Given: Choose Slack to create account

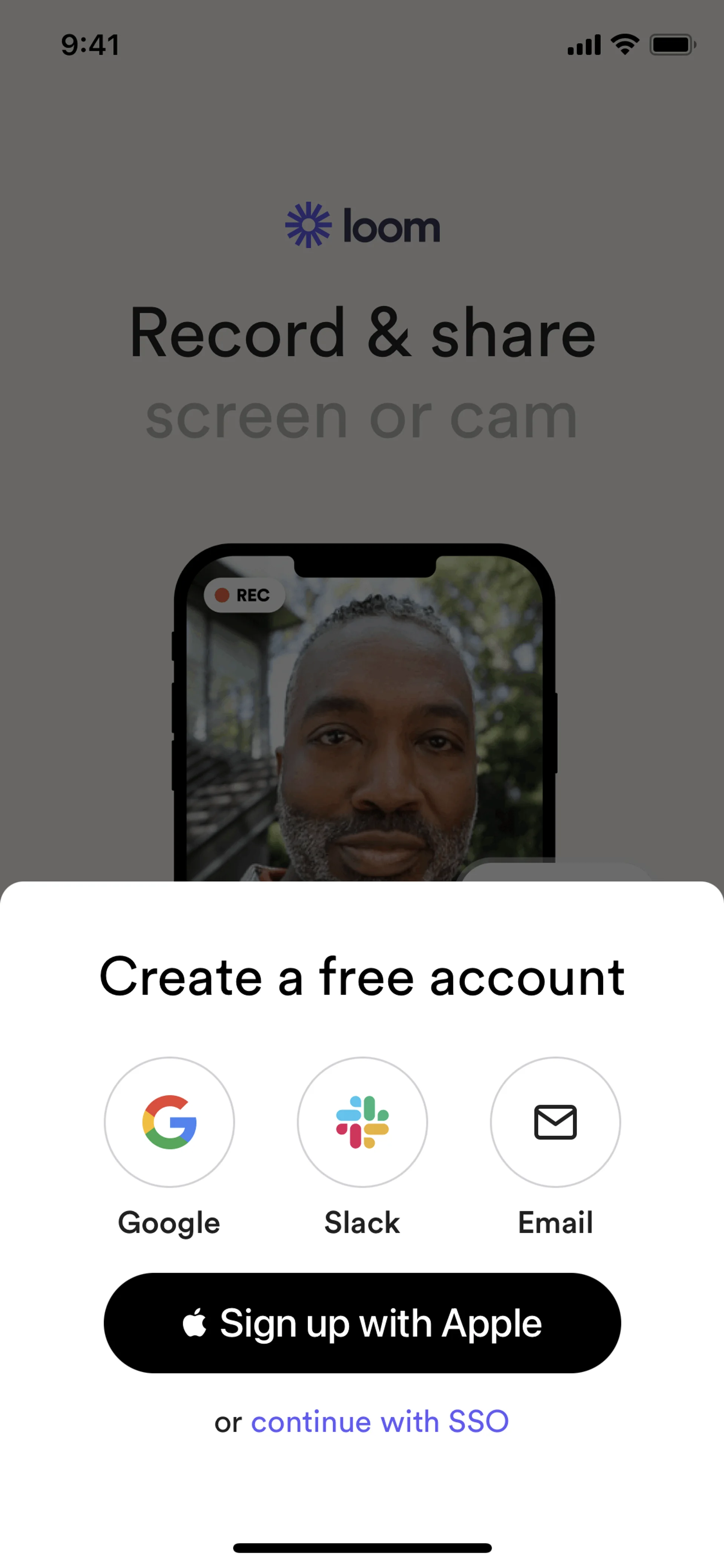Looking at the screenshot, I should coord(362,1122).
